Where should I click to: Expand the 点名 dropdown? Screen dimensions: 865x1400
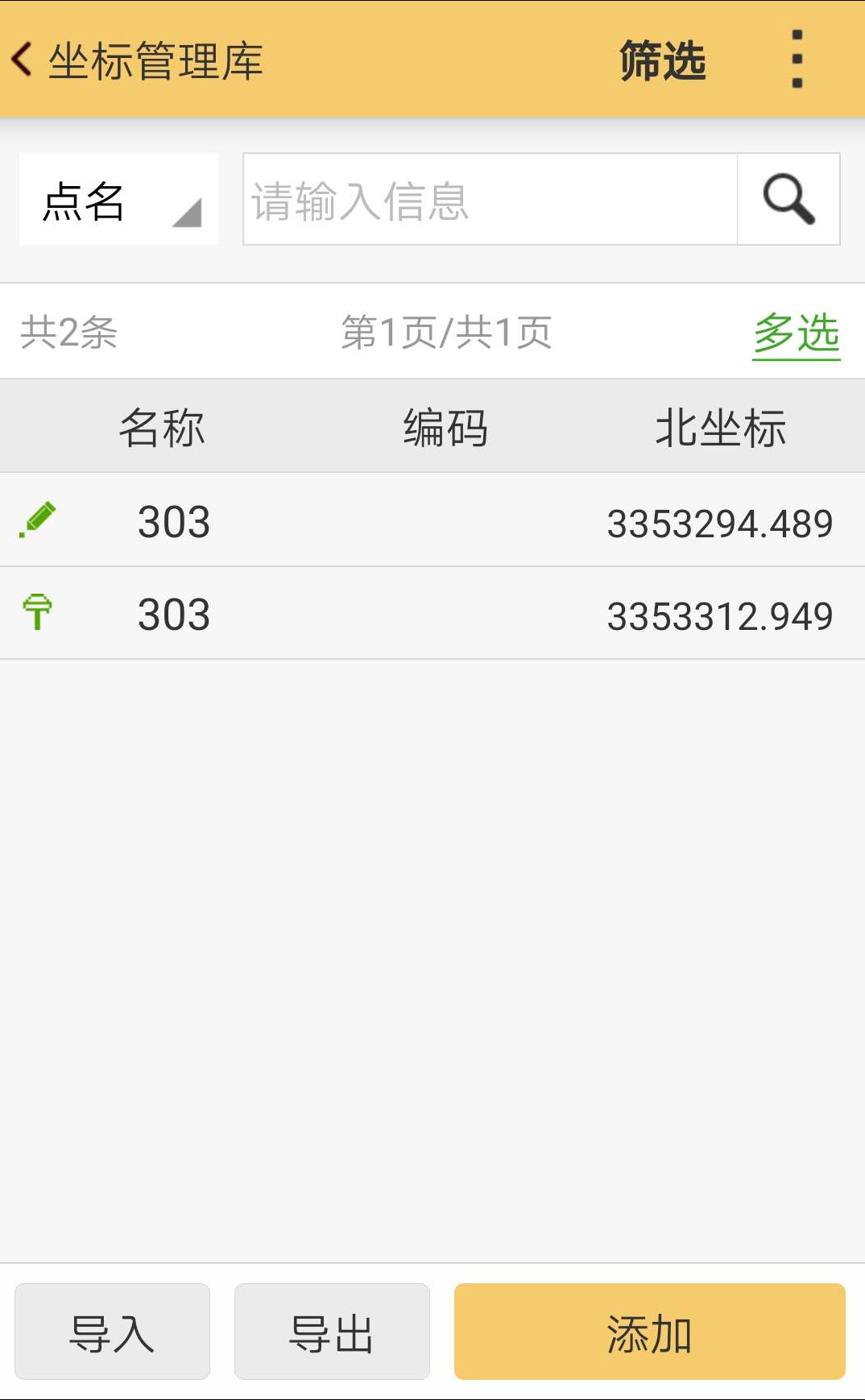(119, 199)
